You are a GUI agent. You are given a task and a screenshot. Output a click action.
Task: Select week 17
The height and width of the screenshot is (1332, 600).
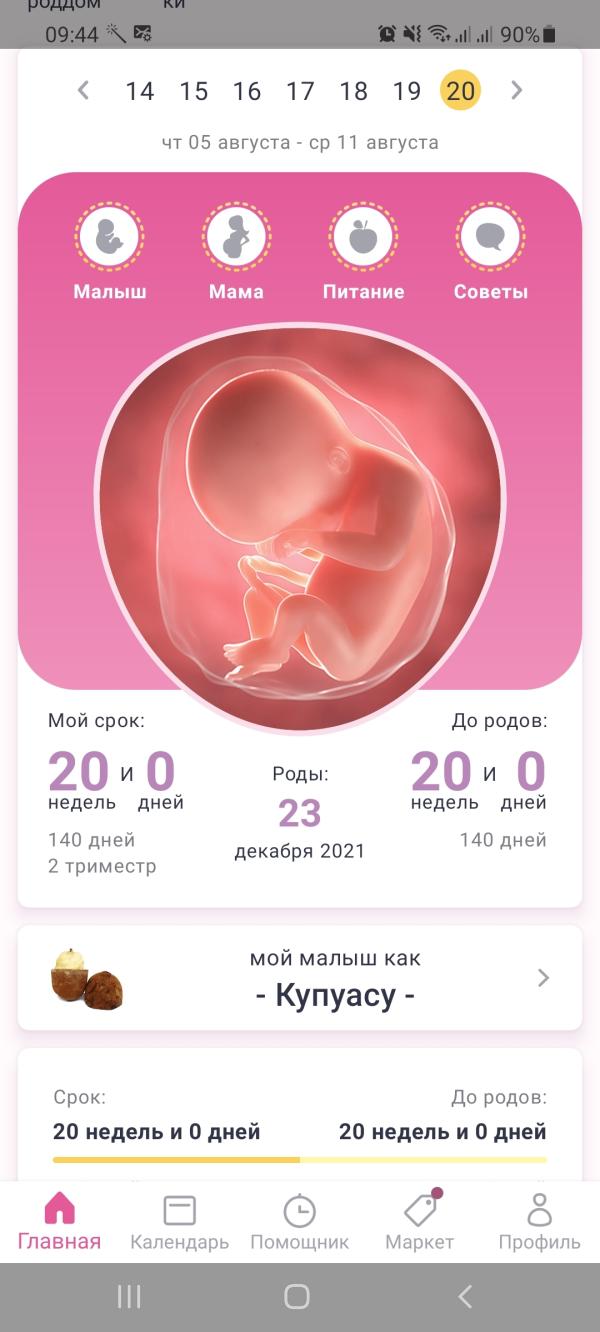click(x=300, y=92)
